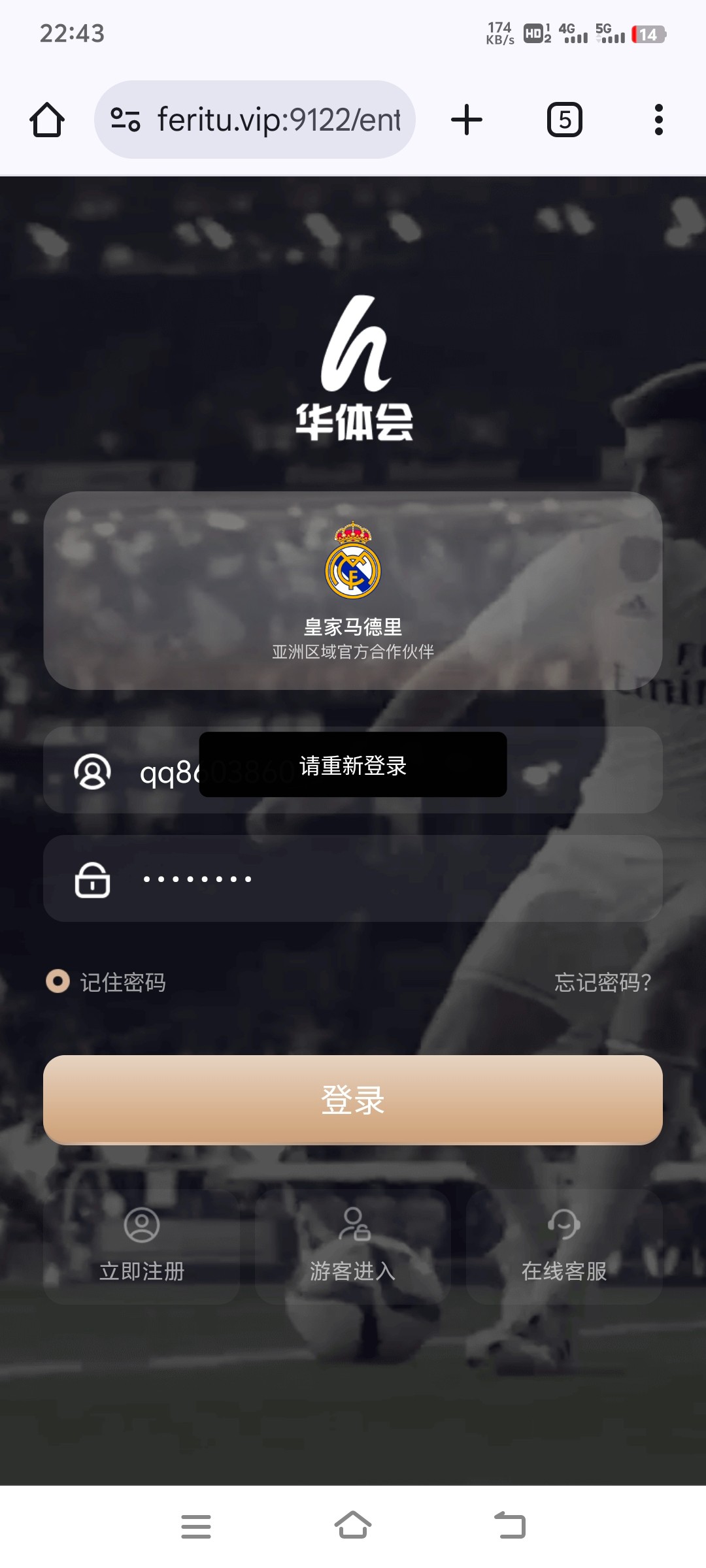Open the browser overflow menu

click(658, 120)
